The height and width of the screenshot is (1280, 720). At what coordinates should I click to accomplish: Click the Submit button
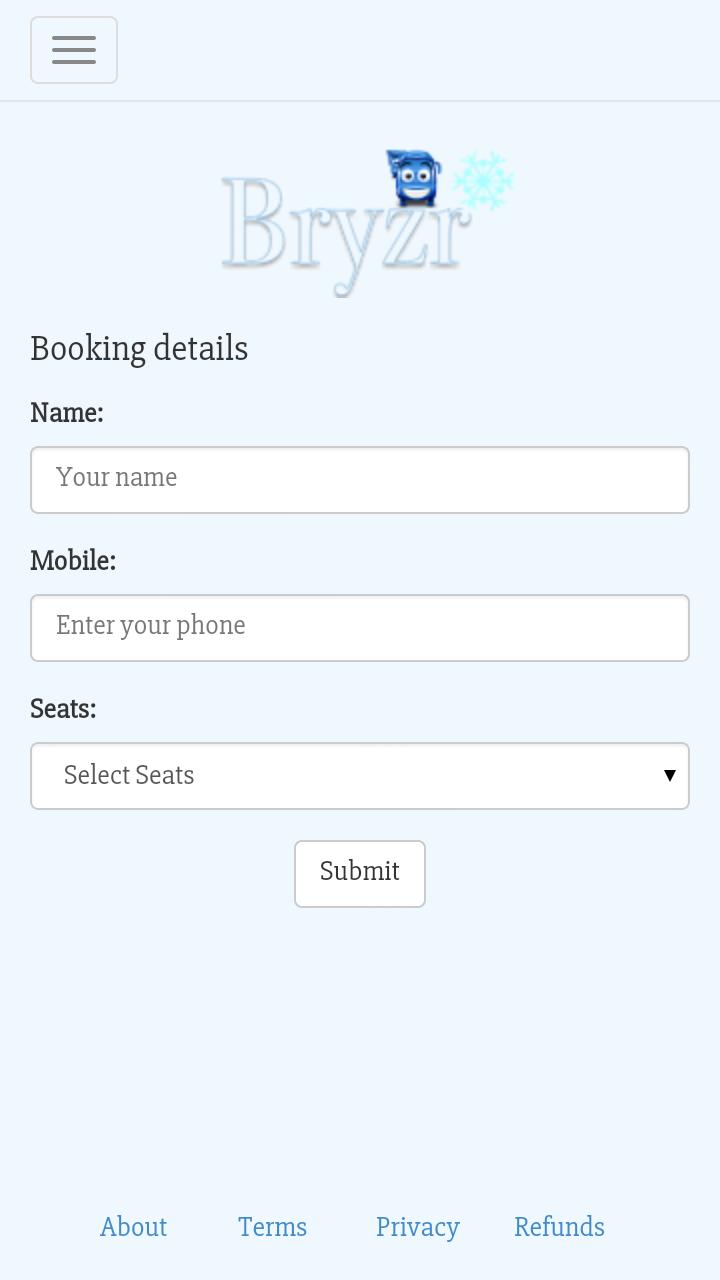pos(359,872)
